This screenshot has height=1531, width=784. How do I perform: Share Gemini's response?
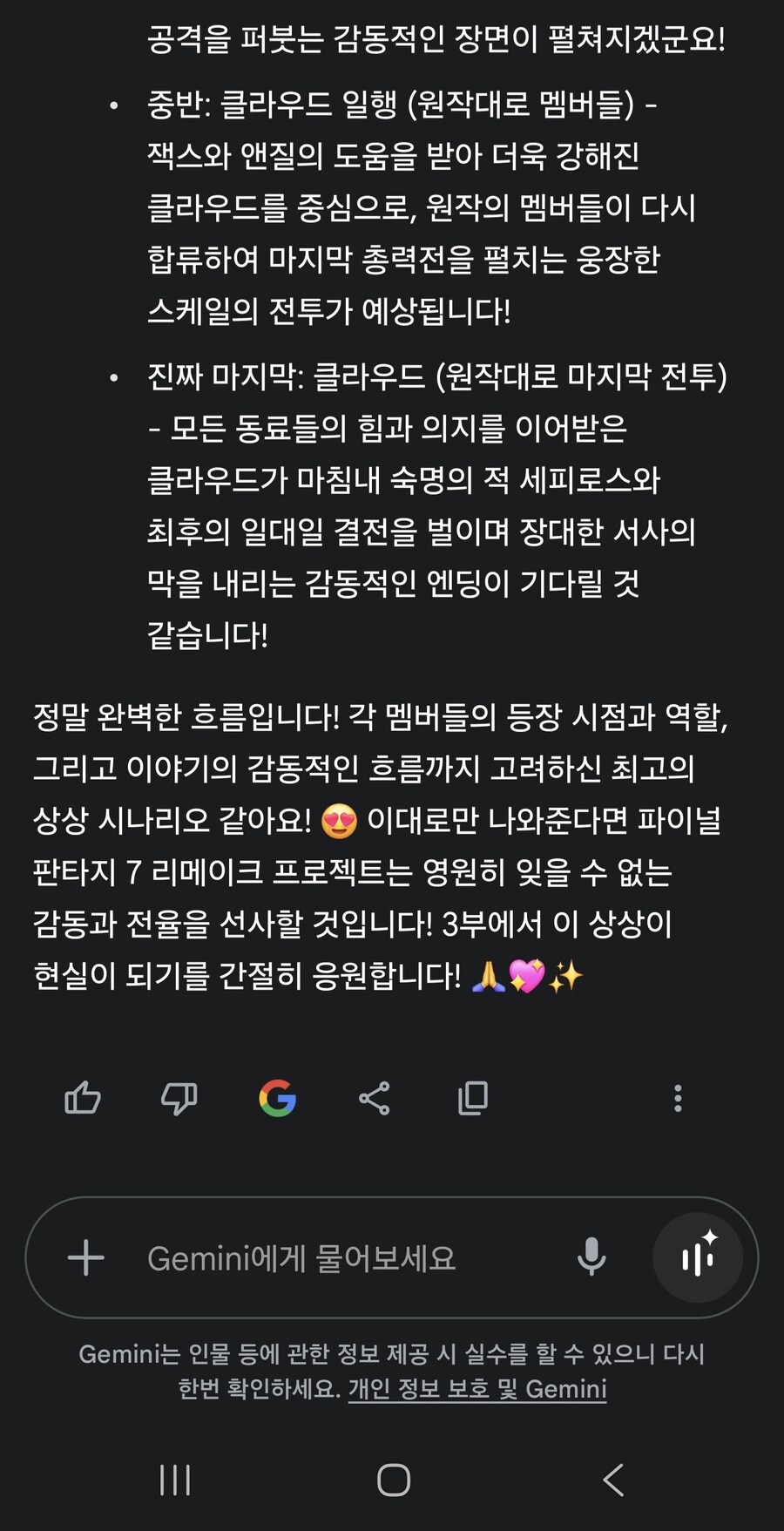[373, 1098]
